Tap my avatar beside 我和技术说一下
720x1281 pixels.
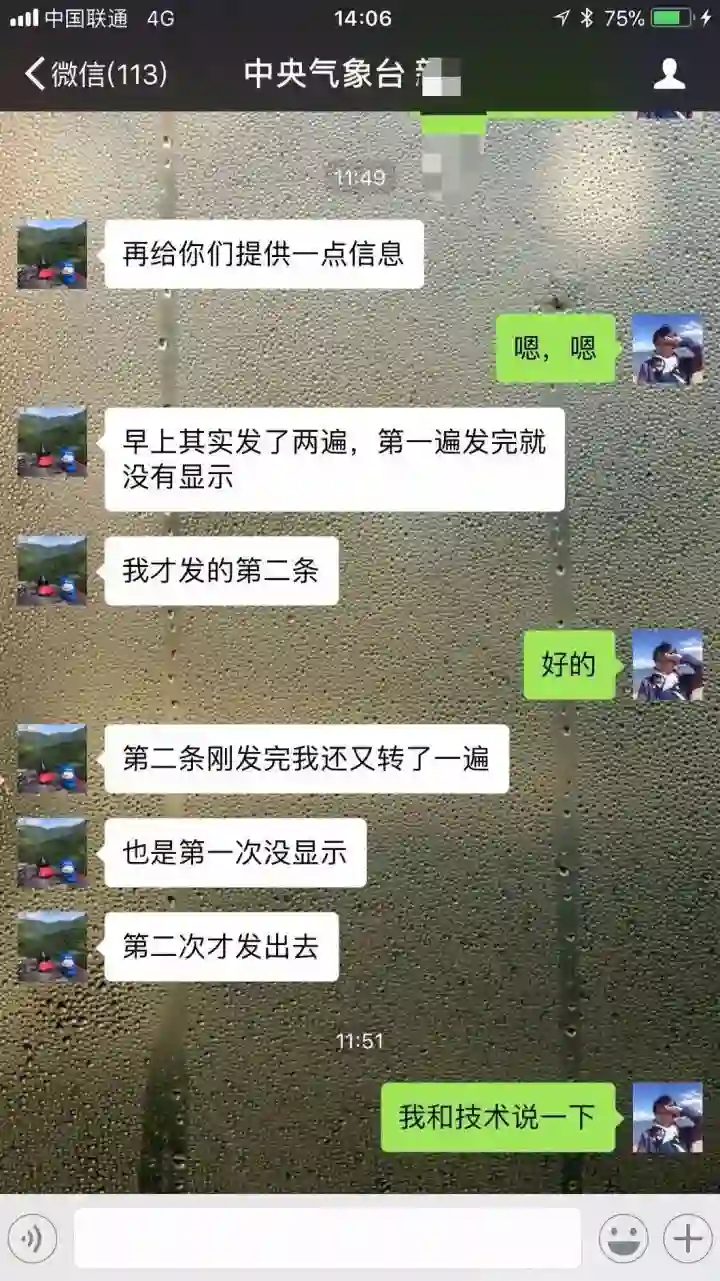click(667, 1117)
